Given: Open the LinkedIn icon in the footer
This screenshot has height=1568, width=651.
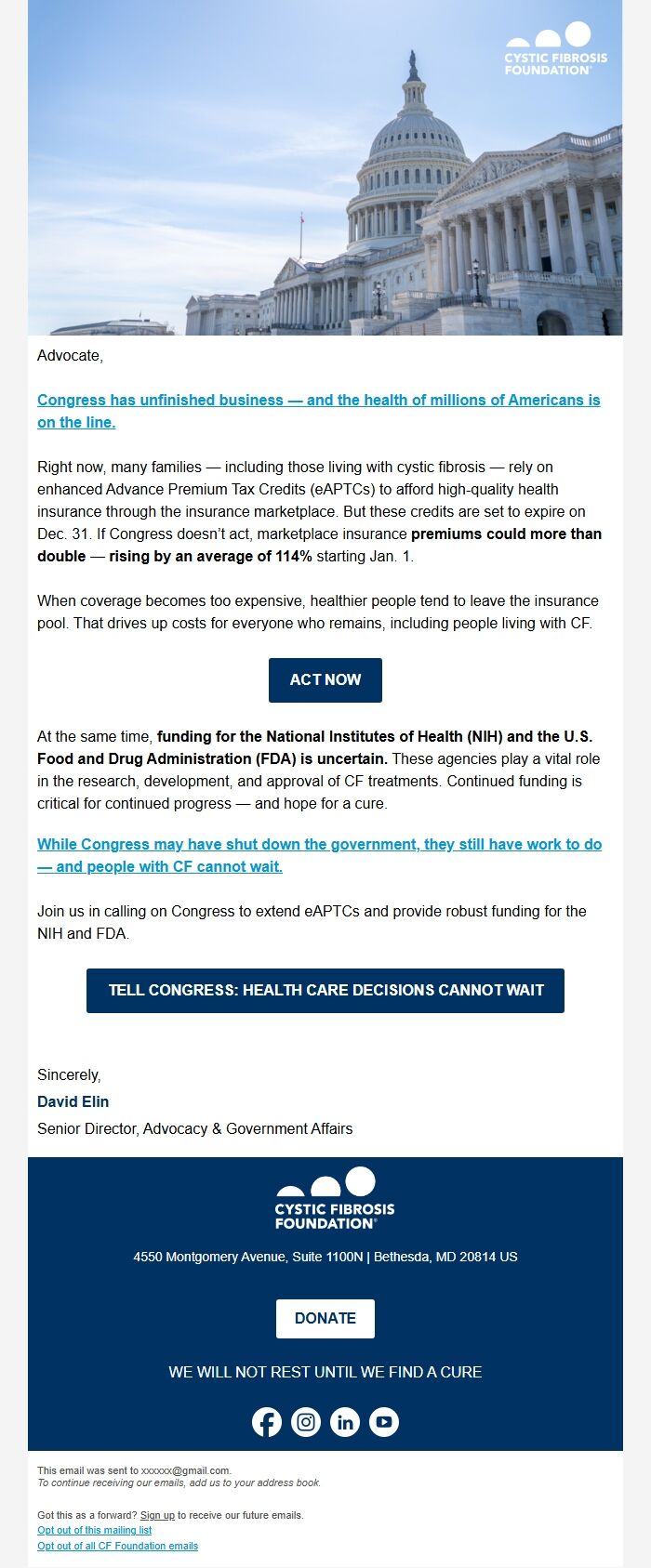Looking at the screenshot, I should (345, 1422).
